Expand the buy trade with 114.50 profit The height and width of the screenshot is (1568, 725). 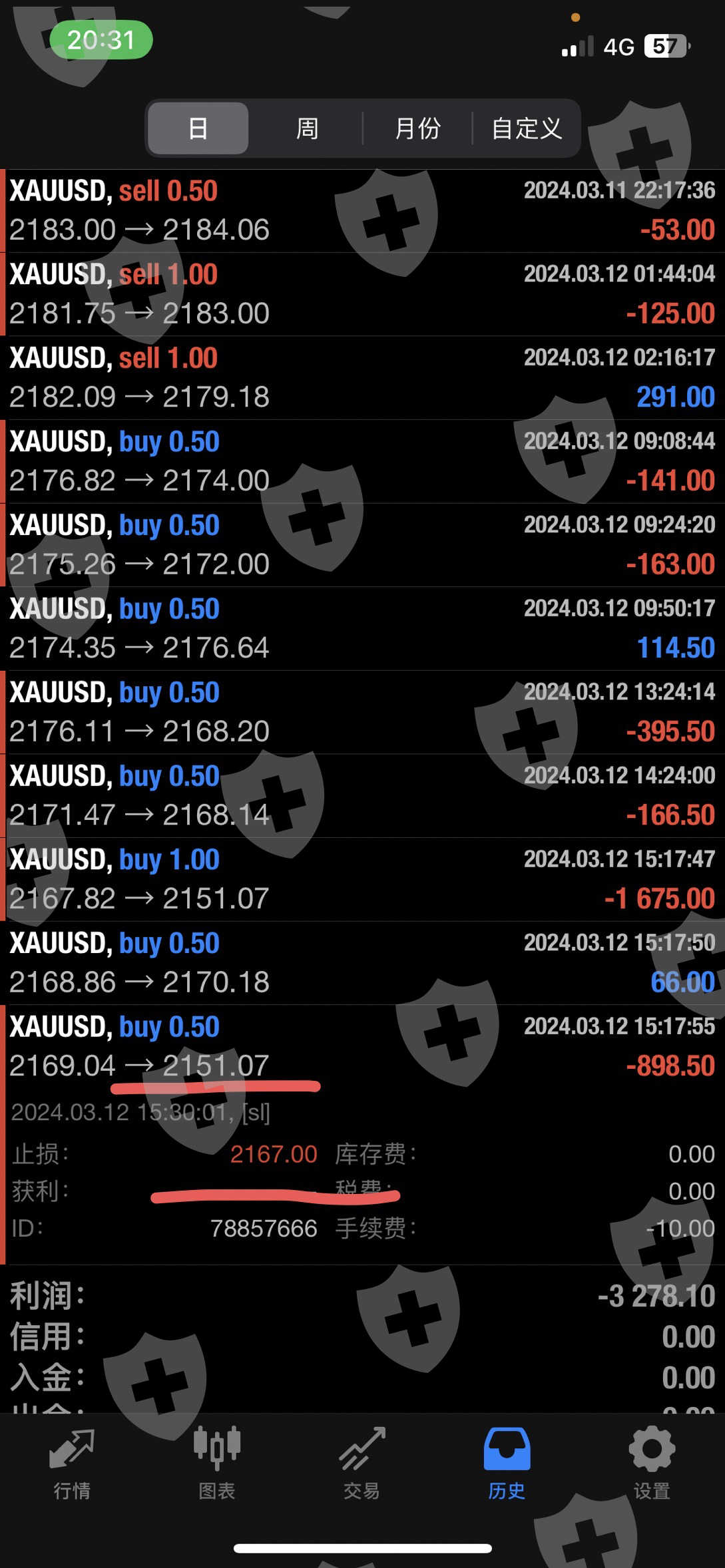pyautogui.click(x=362, y=628)
